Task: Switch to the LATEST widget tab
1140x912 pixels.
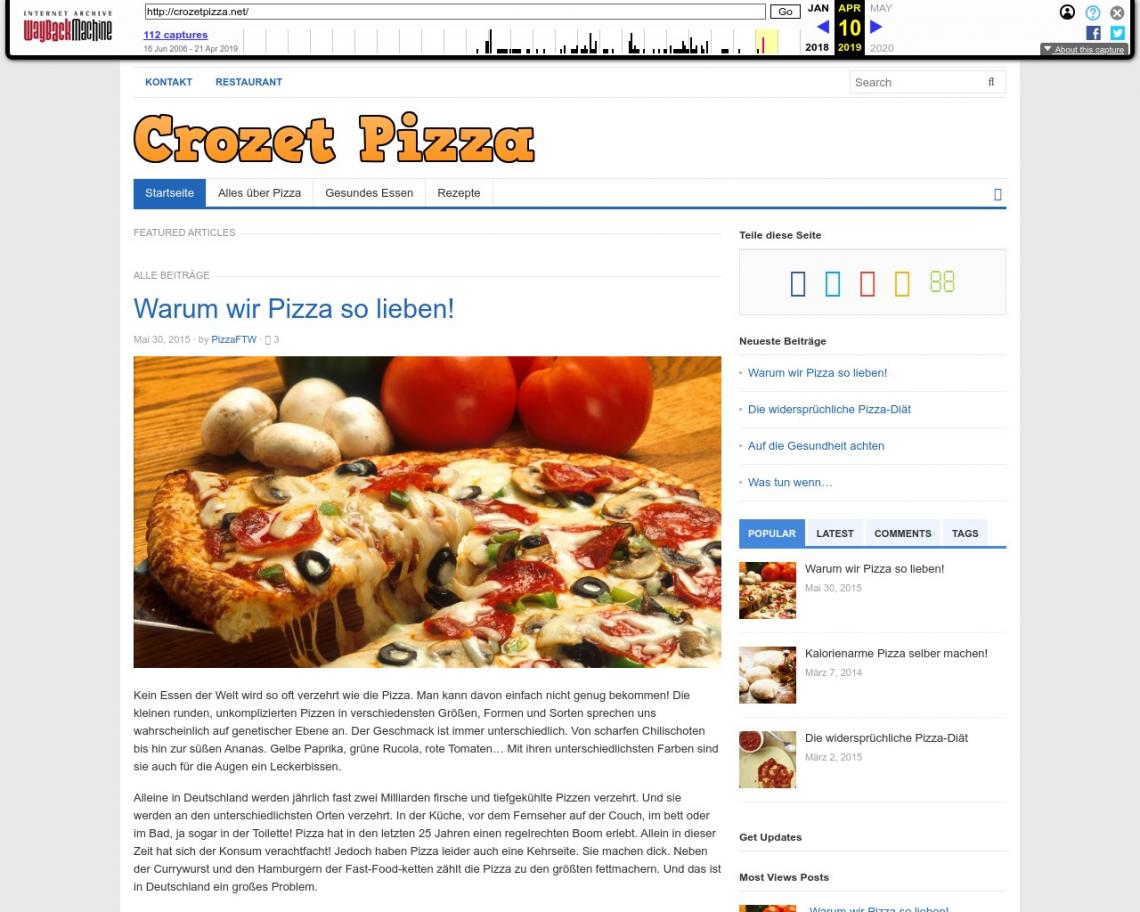Action: 834,533
